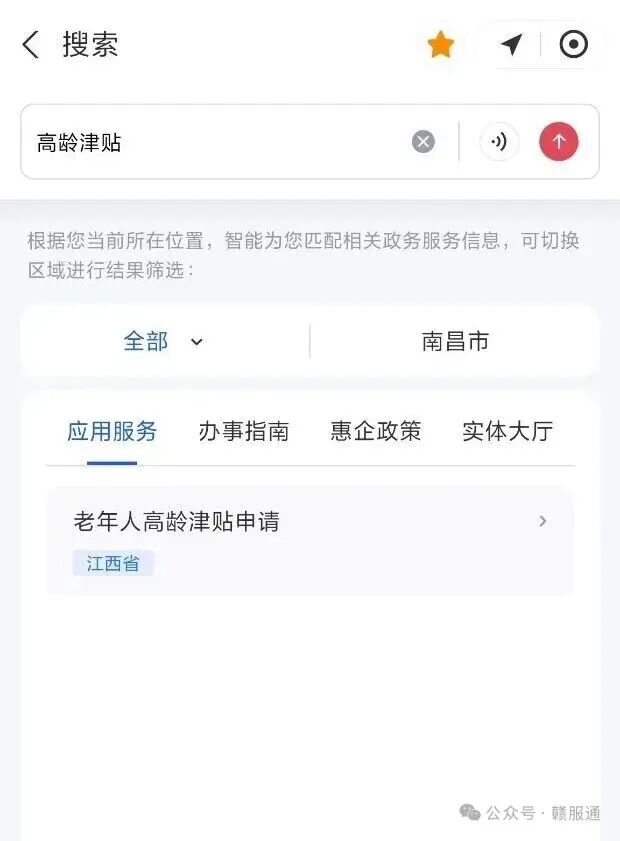This screenshot has height=841, width=620.
Task: Switch to 实体大厅 tab
Action: tap(507, 431)
